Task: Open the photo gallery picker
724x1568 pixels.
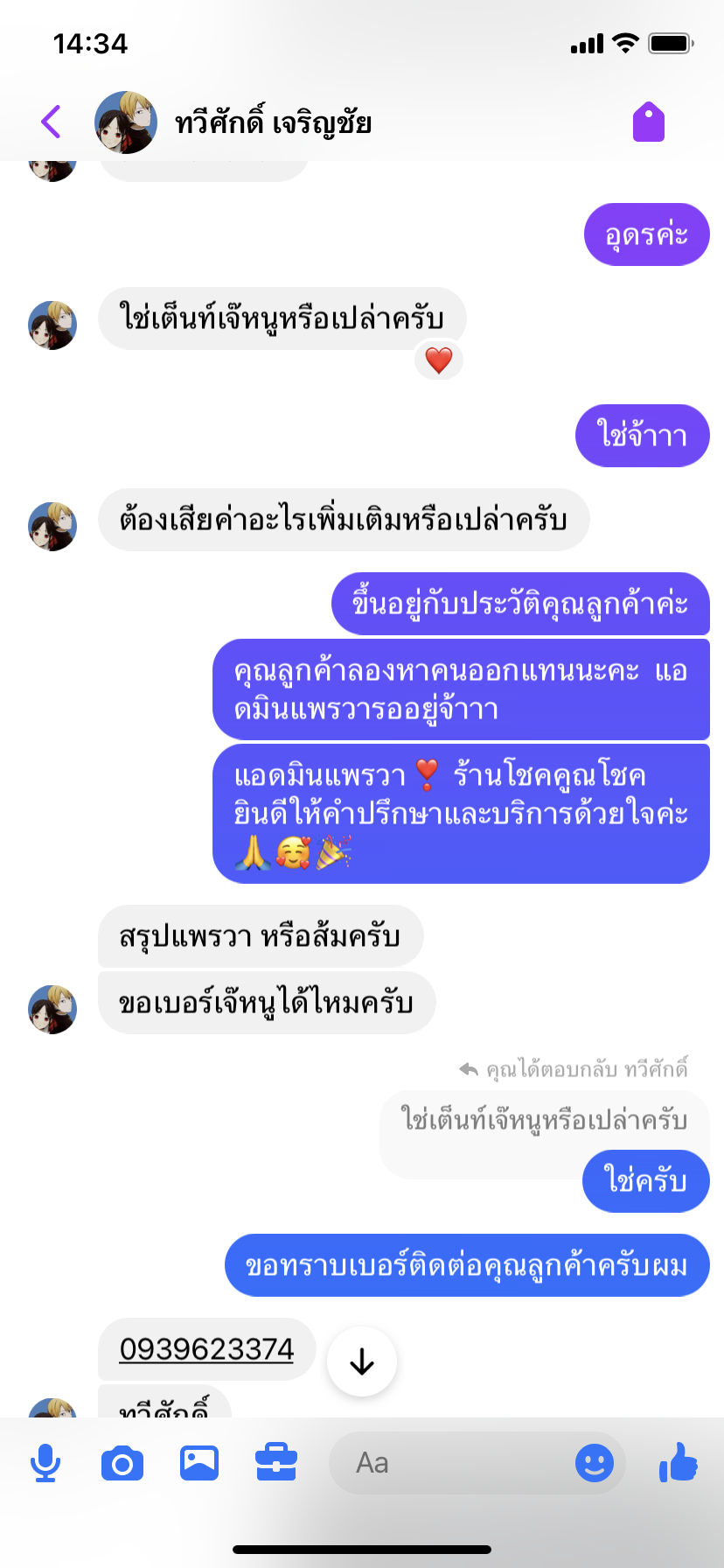Action: tap(199, 1463)
